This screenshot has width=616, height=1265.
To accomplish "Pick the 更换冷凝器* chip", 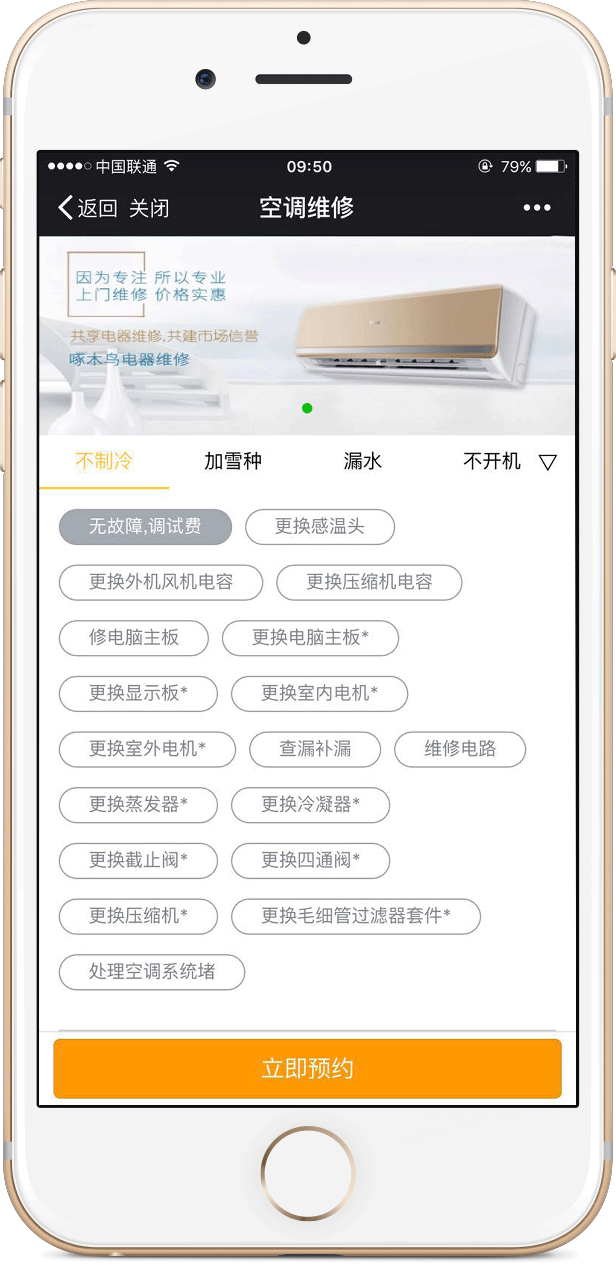I will pos(310,804).
